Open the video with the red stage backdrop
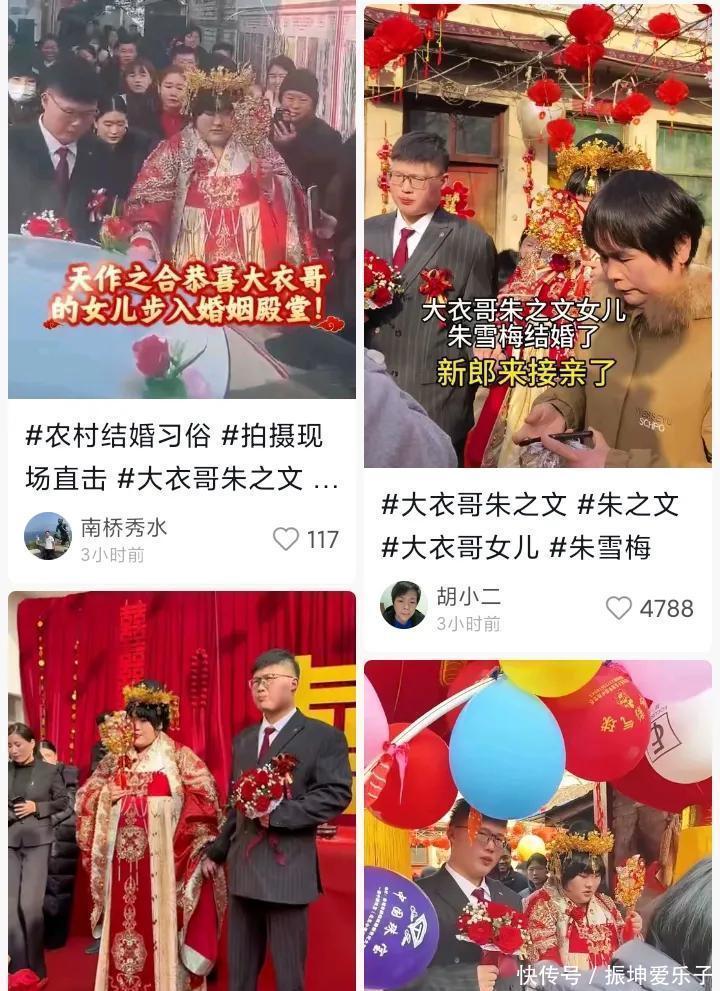Viewport: 720px width, 991px height. pyautogui.click(x=182, y=790)
